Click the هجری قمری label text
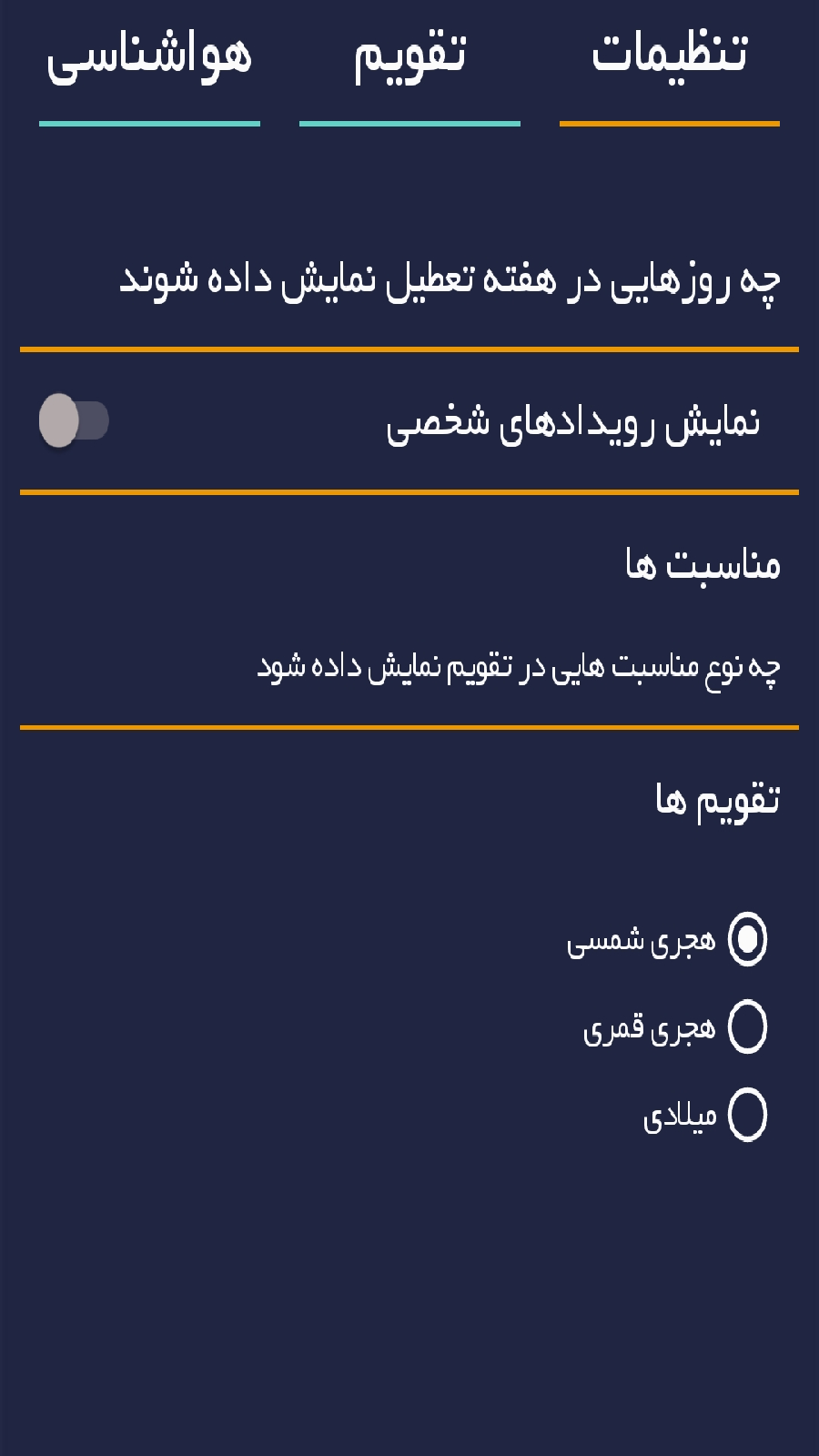Screen dimensions: 819x1456 [651, 1028]
